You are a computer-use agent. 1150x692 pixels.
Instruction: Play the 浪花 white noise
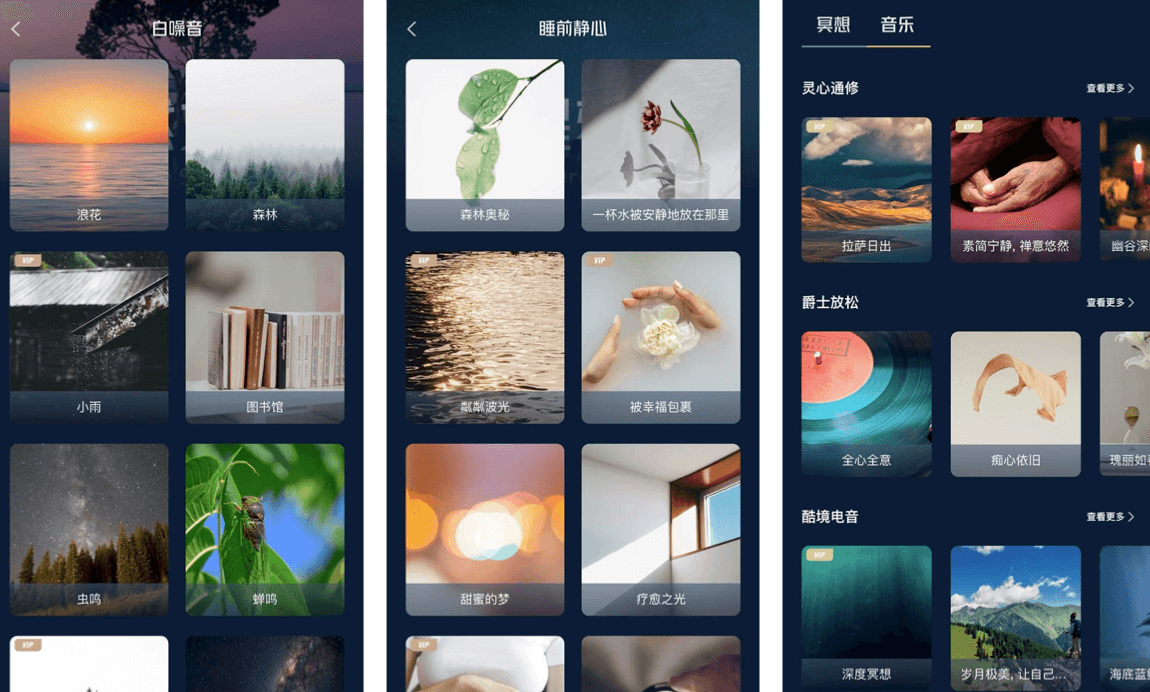click(89, 145)
